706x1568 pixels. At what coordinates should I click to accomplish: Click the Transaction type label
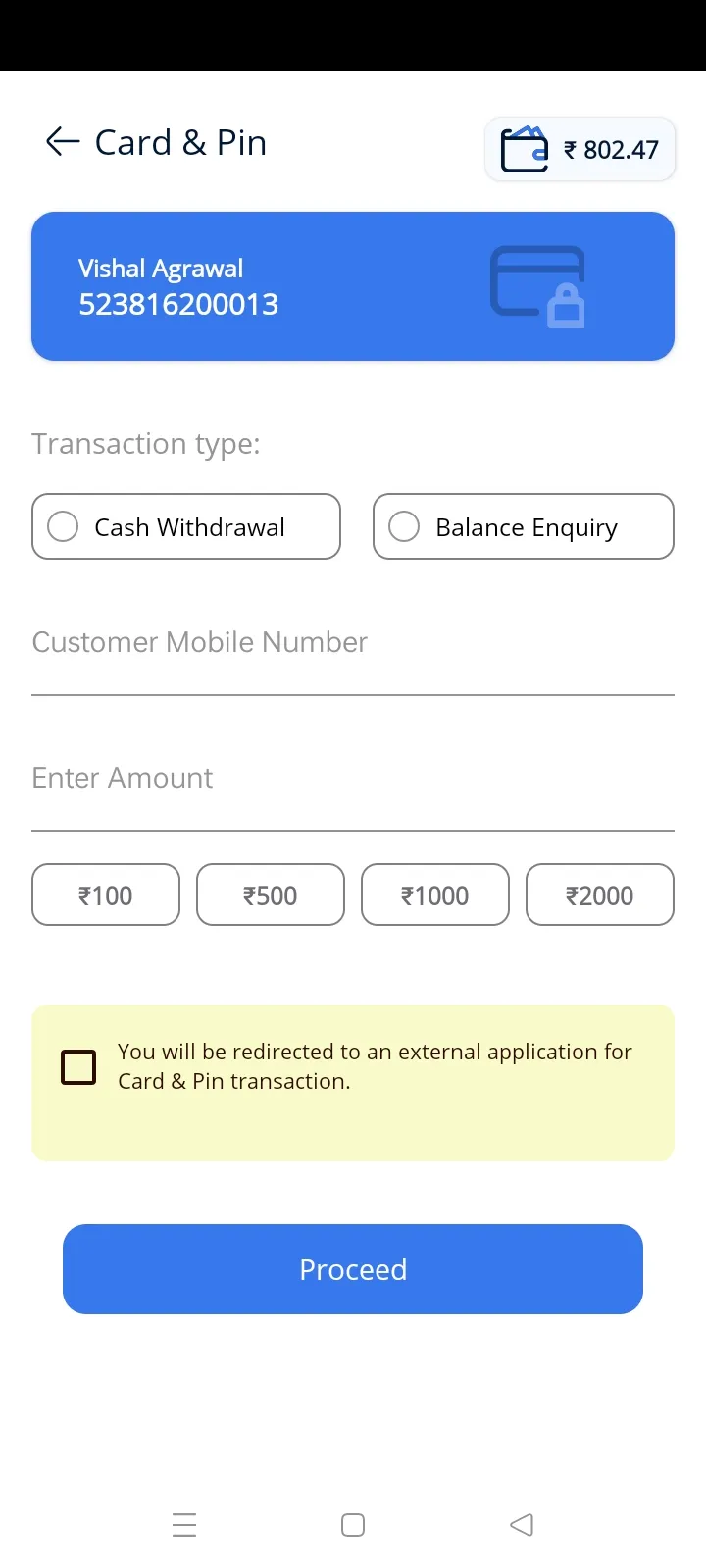coord(145,443)
